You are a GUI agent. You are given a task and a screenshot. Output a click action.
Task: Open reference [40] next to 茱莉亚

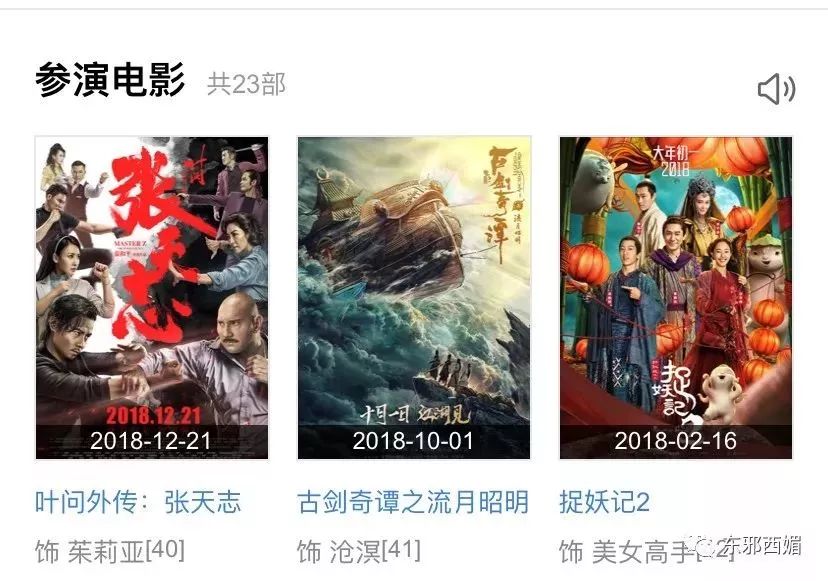[x=167, y=550]
